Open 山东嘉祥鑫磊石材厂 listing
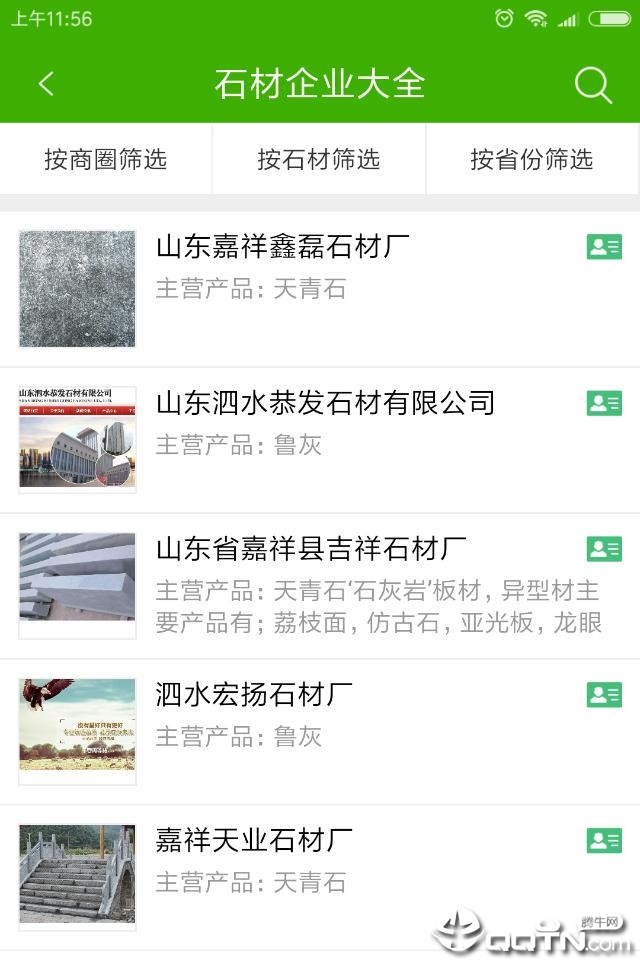This screenshot has width=640, height=960. pos(283,246)
